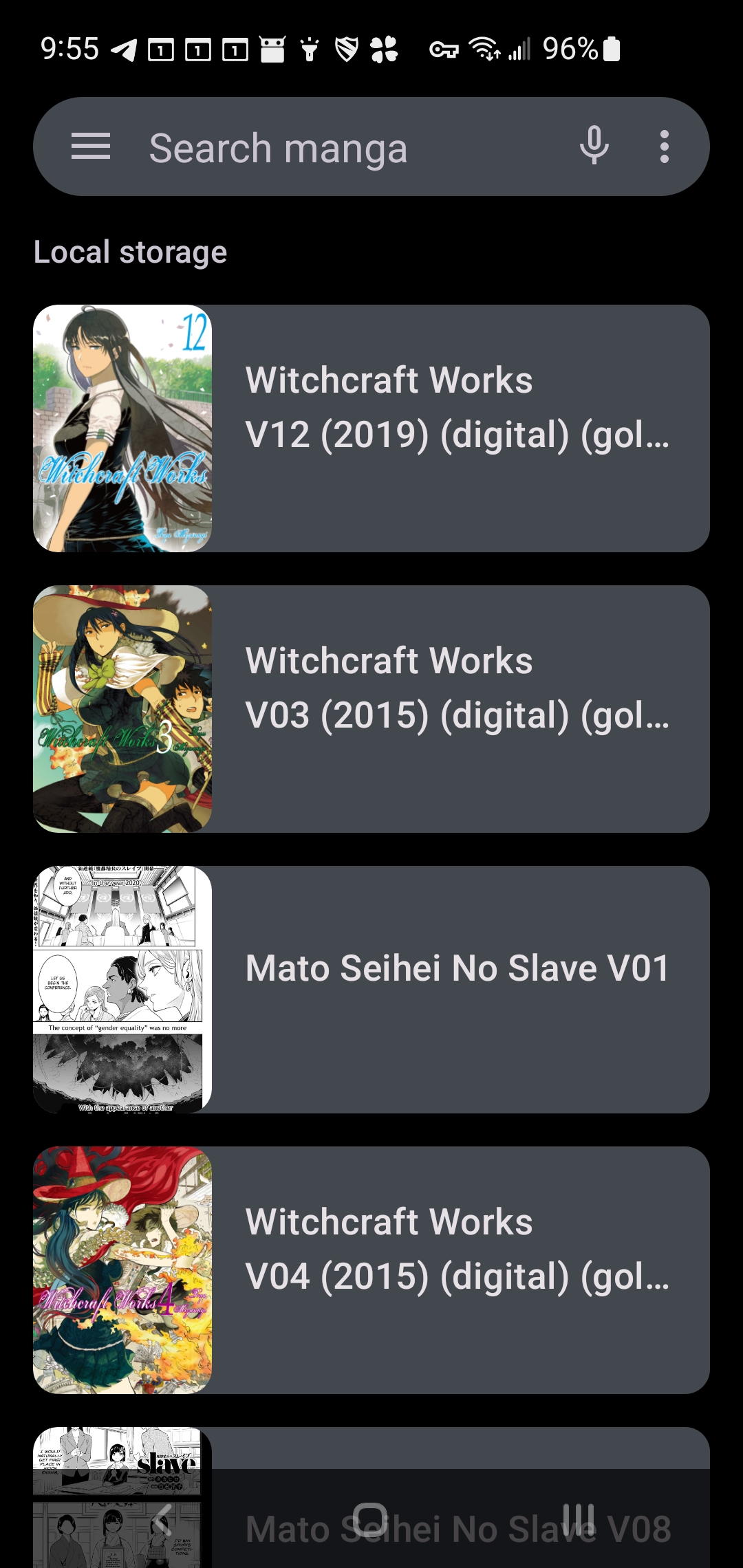Open the navigation drawer menu
This screenshot has height=1568, width=743.
click(91, 146)
